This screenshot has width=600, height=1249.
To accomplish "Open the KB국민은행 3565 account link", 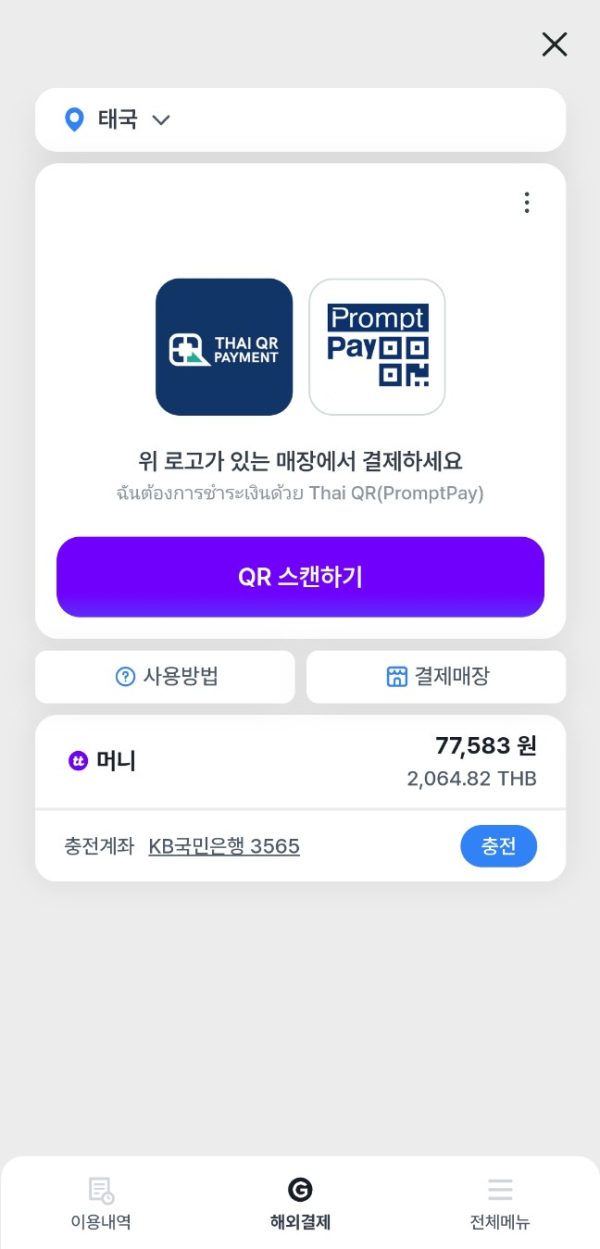I will point(224,847).
